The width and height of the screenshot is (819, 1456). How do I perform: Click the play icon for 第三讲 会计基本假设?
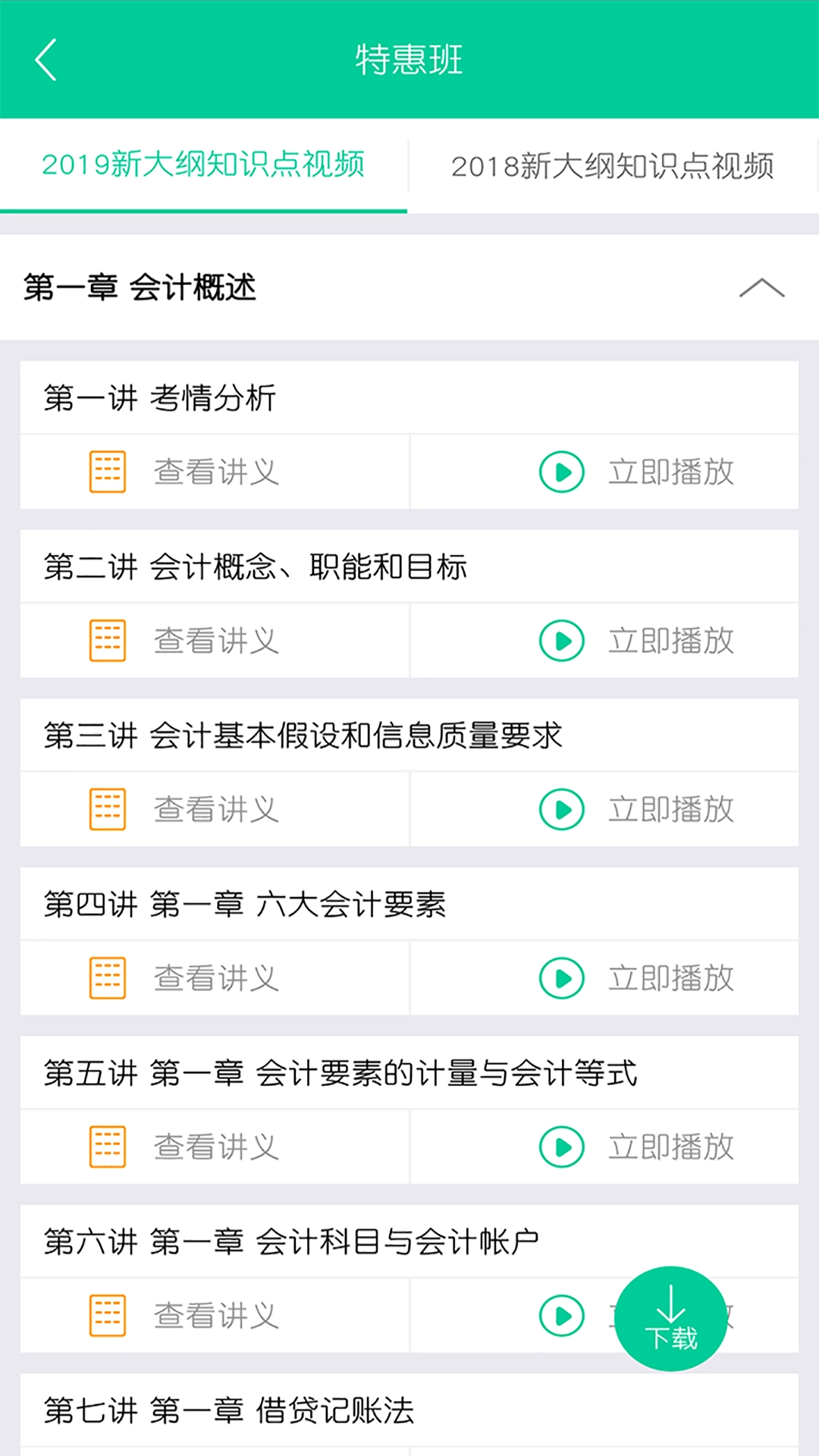[561, 808]
